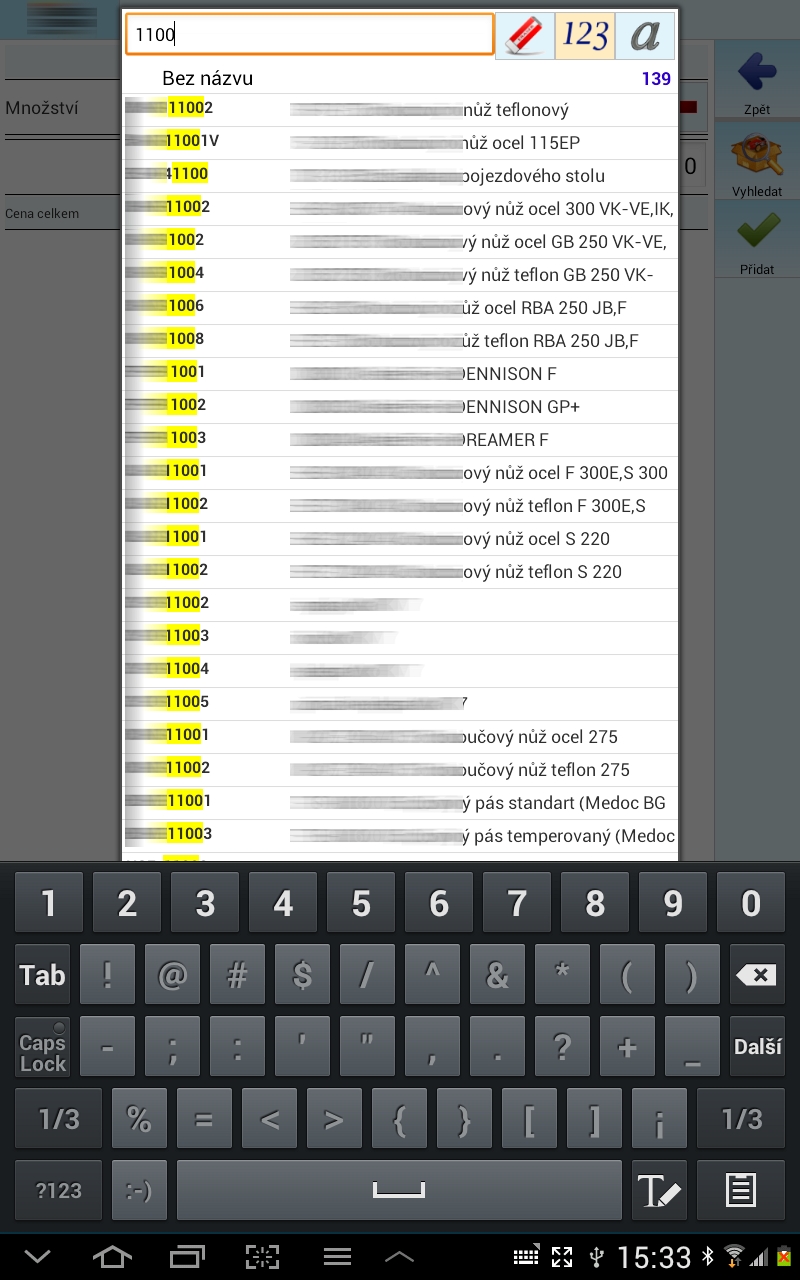800x1280 pixels.
Task: Select the nůž ocel RBA 250 JB,F row
Action: click(x=400, y=308)
